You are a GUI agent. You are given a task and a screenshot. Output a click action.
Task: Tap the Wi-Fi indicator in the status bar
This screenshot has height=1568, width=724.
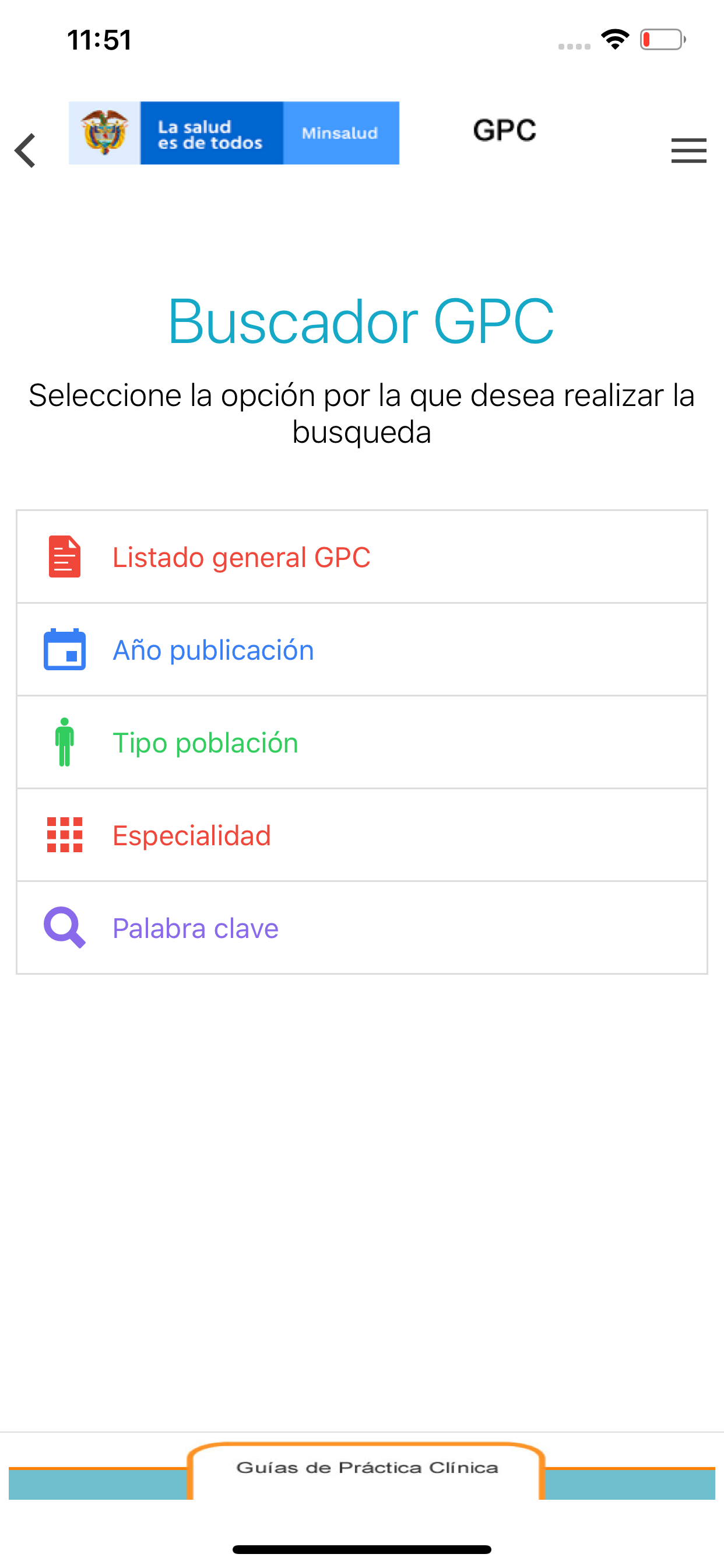615,38
